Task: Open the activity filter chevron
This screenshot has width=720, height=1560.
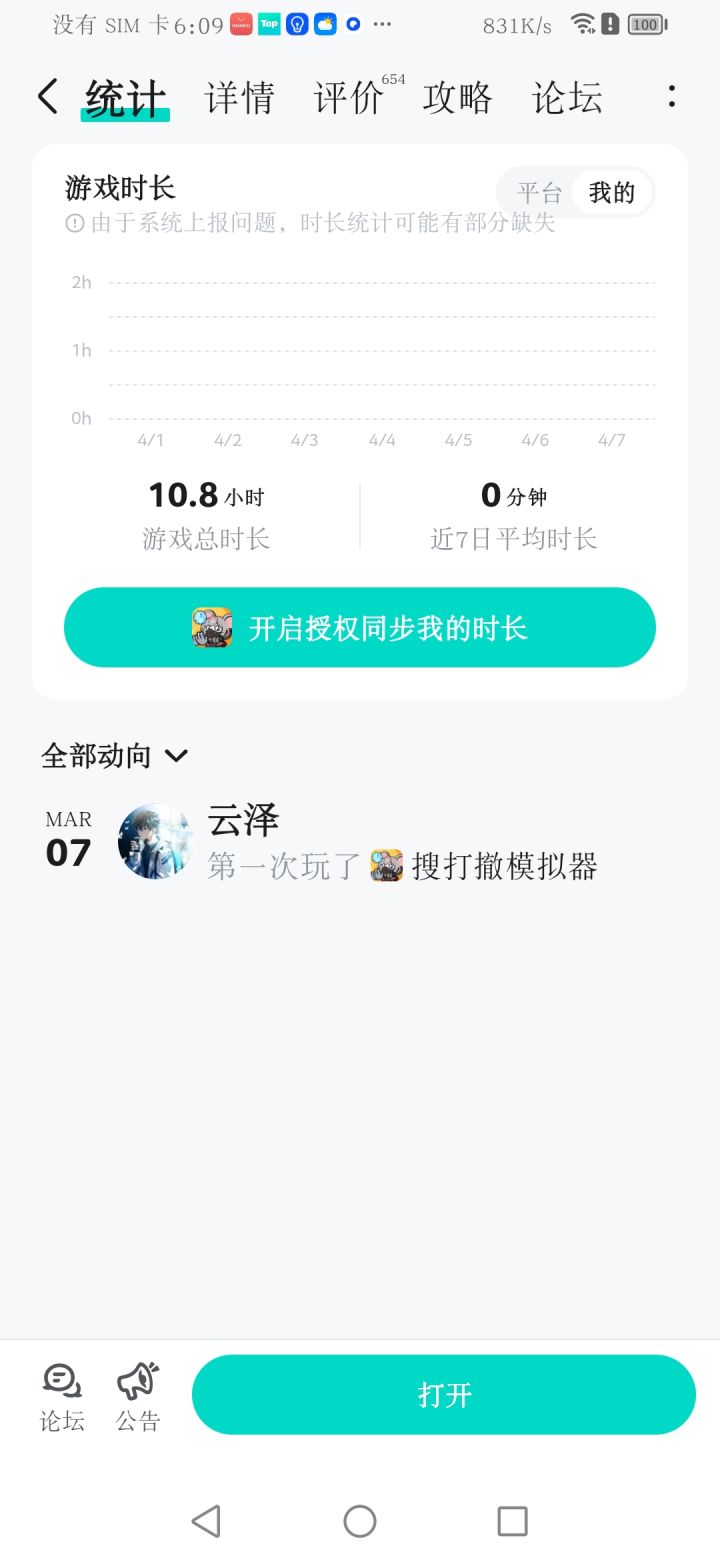Action: click(175, 757)
